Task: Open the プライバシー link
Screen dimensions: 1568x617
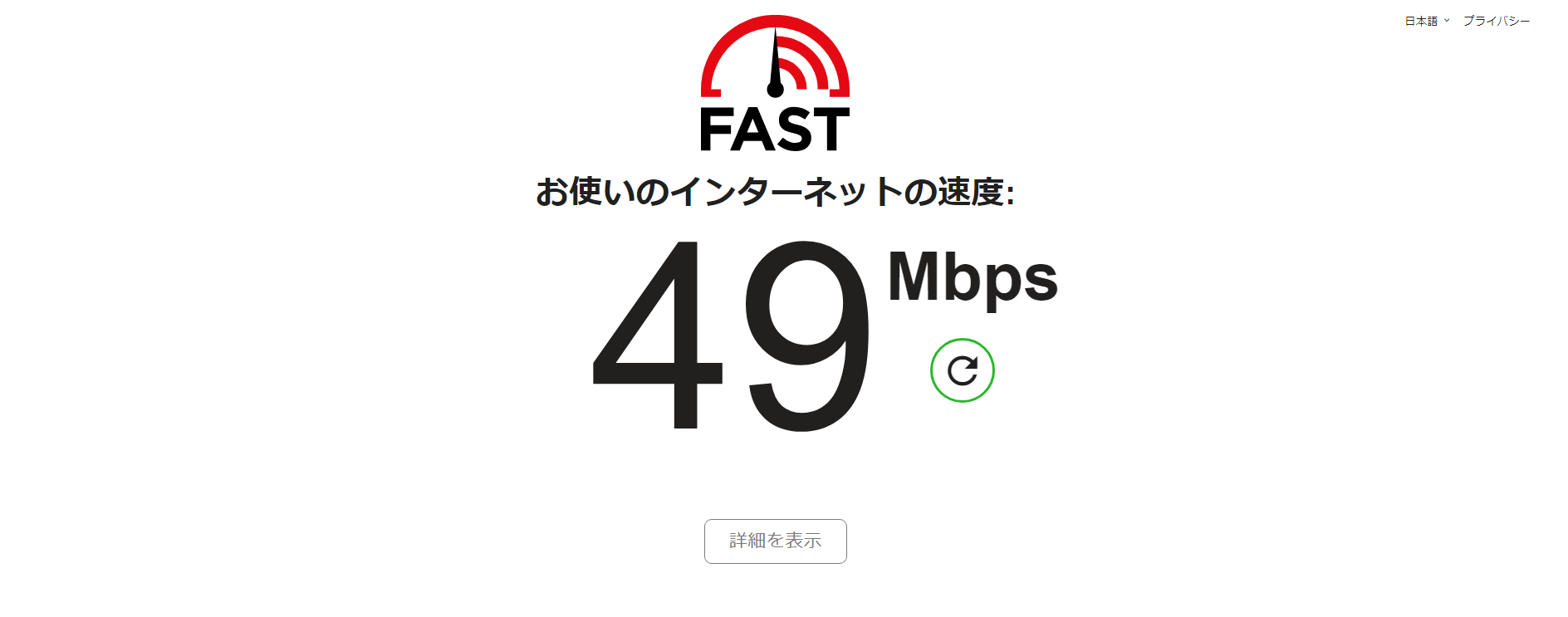Action: [1496, 21]
